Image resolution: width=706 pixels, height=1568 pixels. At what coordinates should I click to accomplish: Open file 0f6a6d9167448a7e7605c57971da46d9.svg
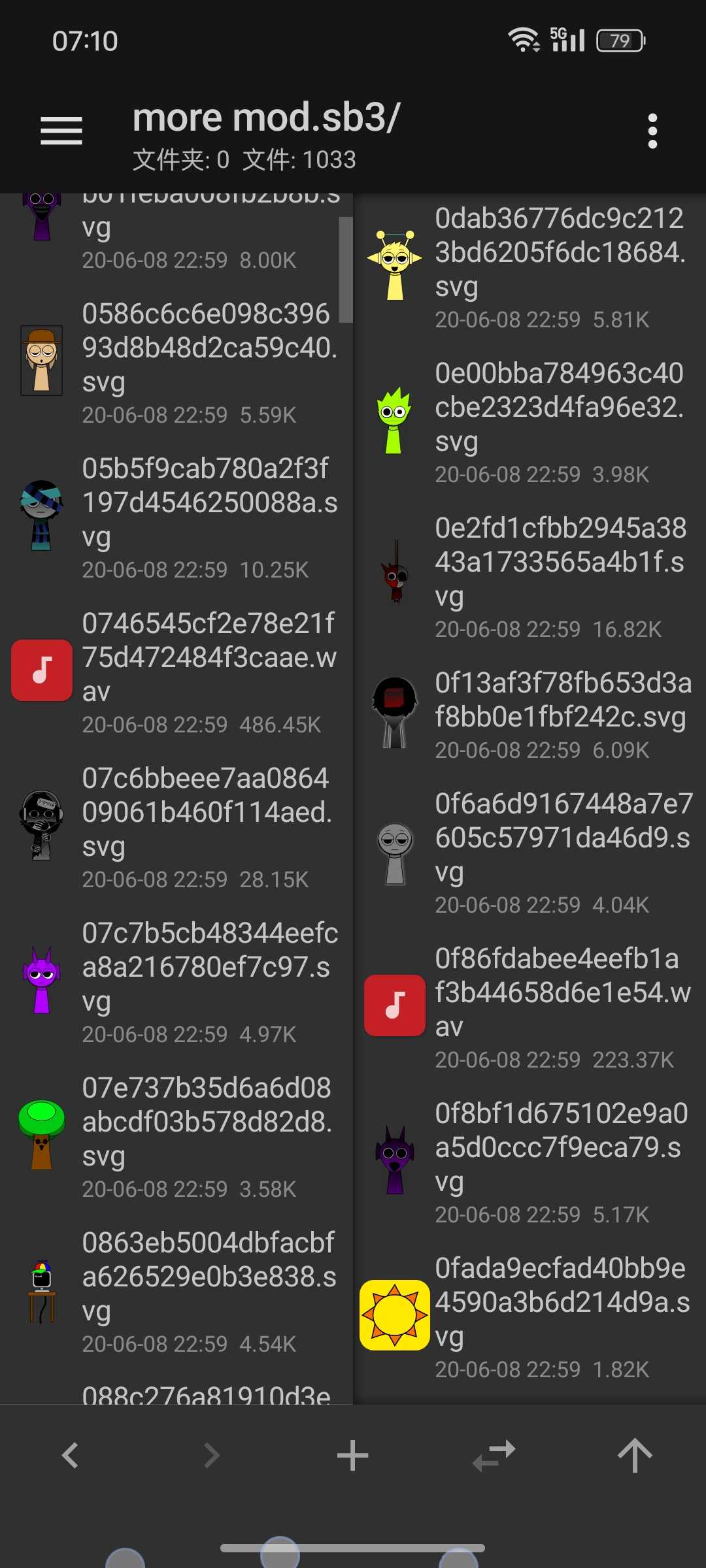[x=530, y=851]
